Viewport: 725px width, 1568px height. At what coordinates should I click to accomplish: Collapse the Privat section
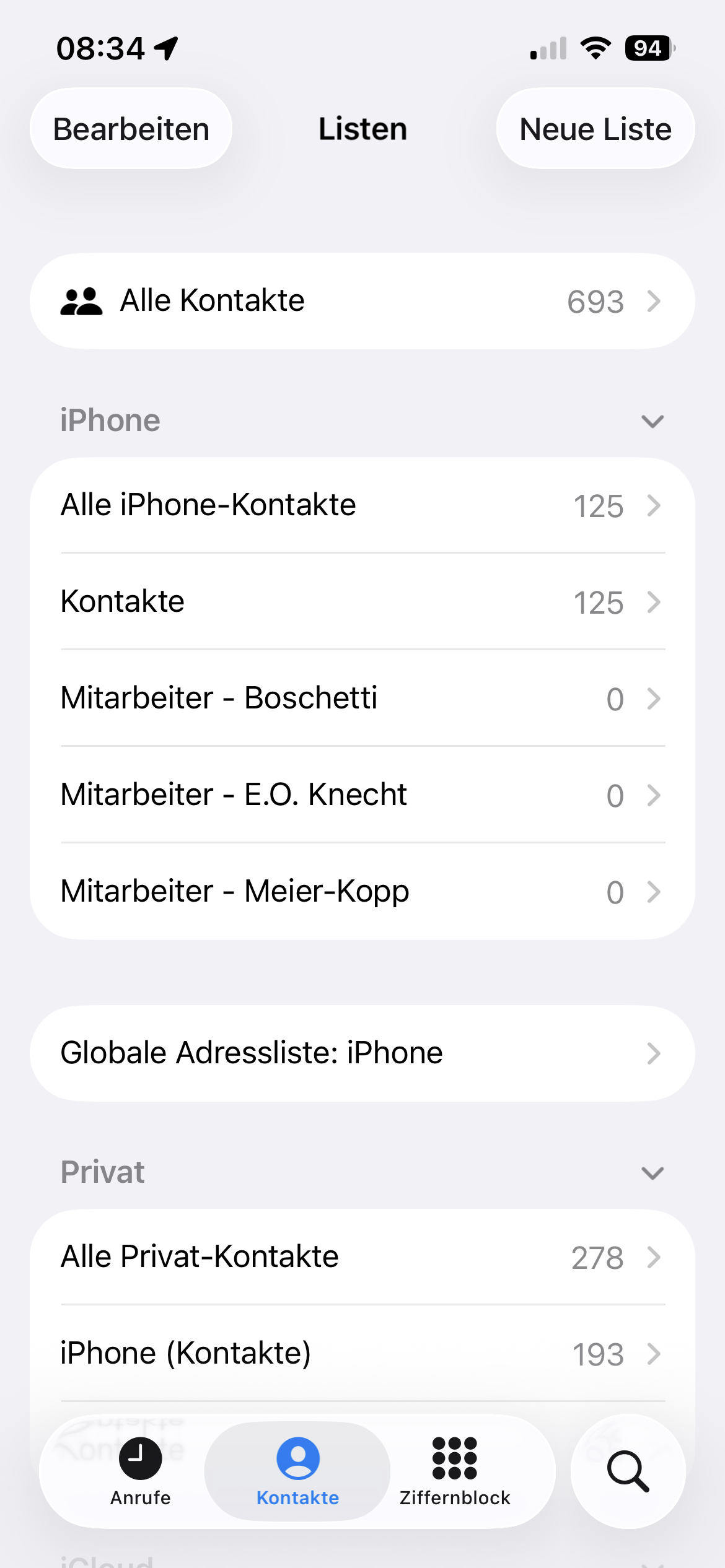[652, 1173]
